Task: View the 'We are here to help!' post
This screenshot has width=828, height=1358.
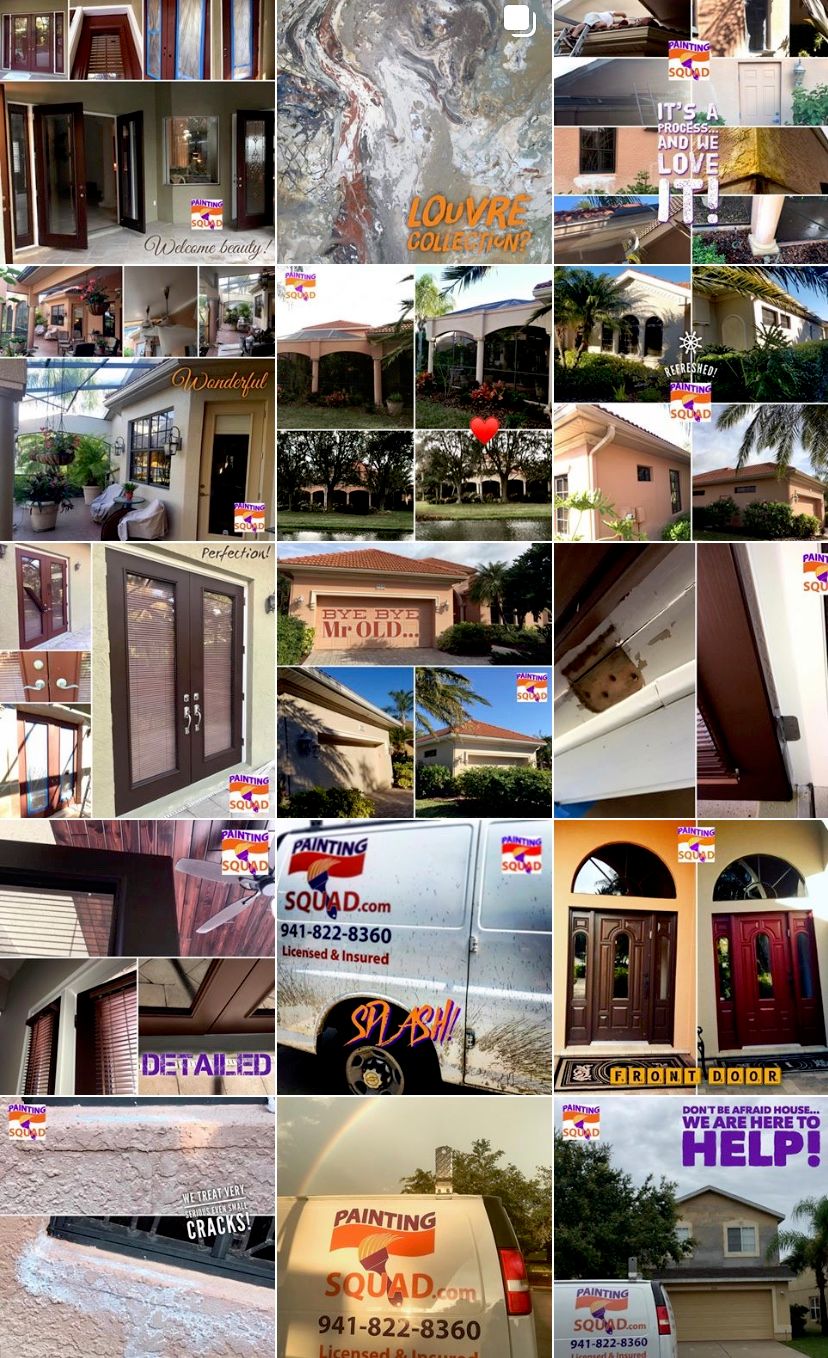Action: coord(691,1228)
